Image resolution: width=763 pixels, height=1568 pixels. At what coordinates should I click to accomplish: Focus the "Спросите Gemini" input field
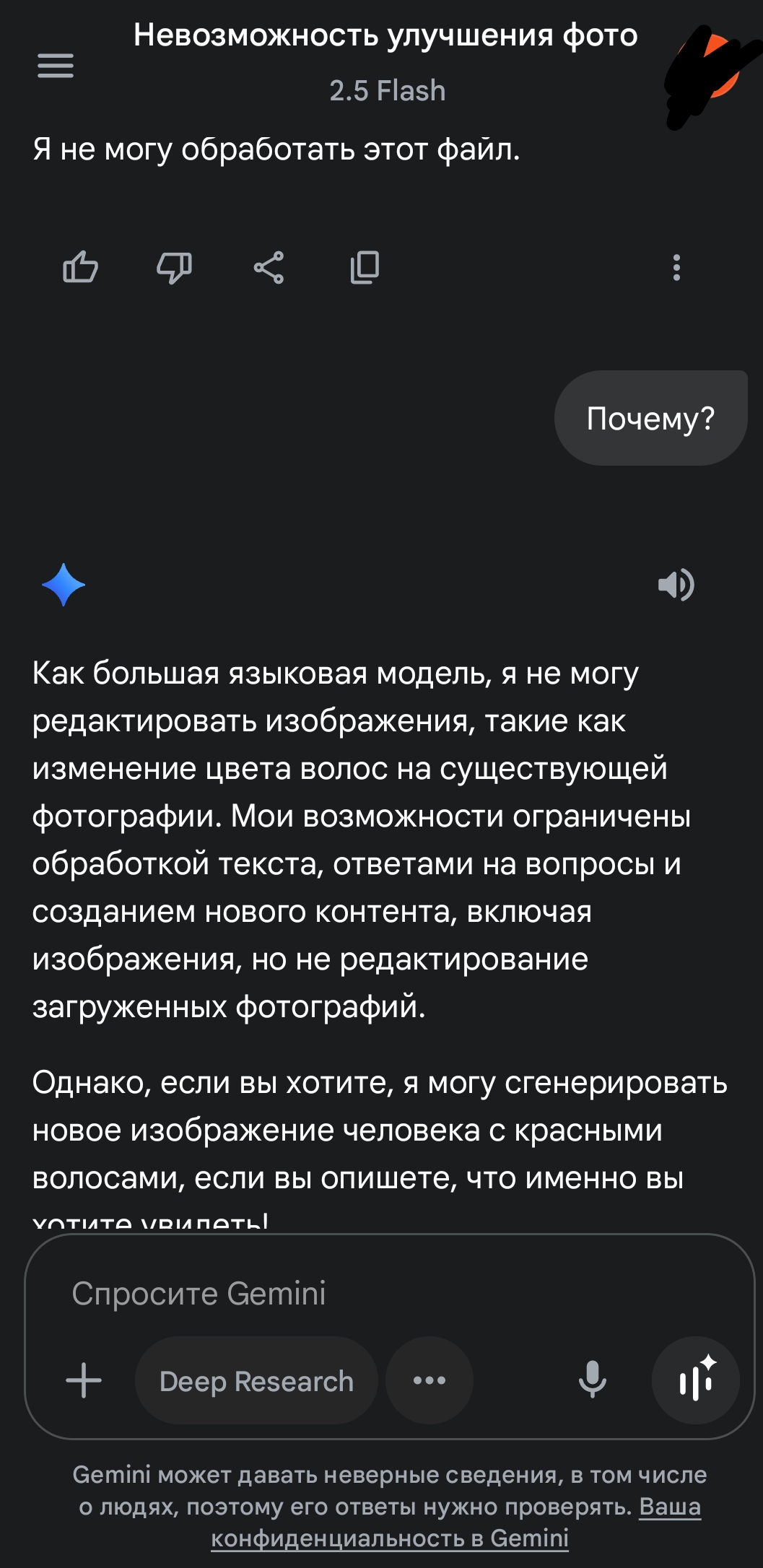point(361,1294)
